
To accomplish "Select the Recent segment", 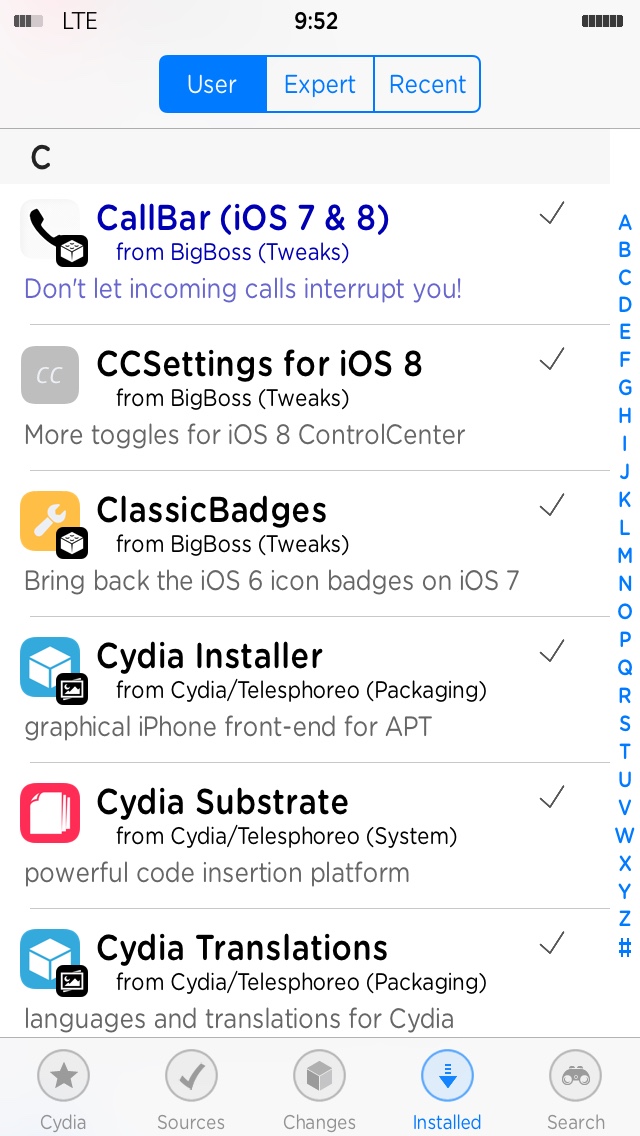I will coord(427,84).
